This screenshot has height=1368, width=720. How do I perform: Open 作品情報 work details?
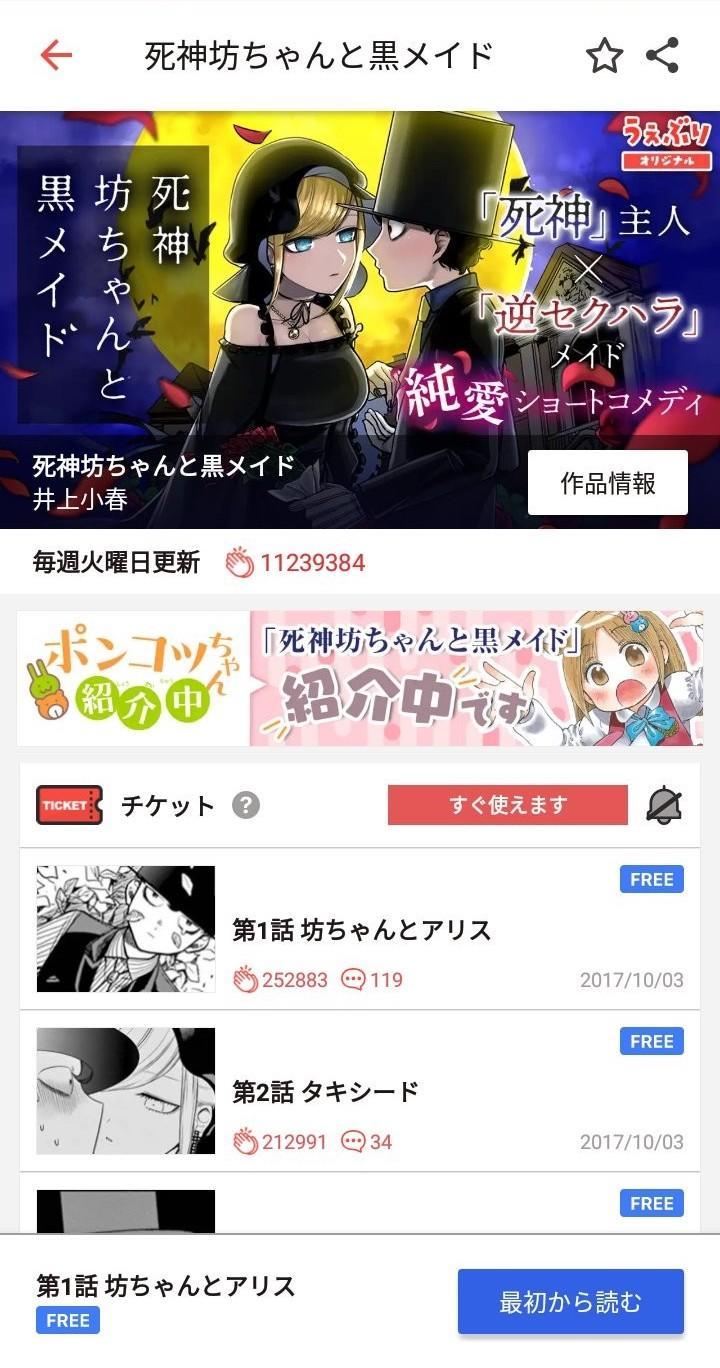[x=608, y=483]
